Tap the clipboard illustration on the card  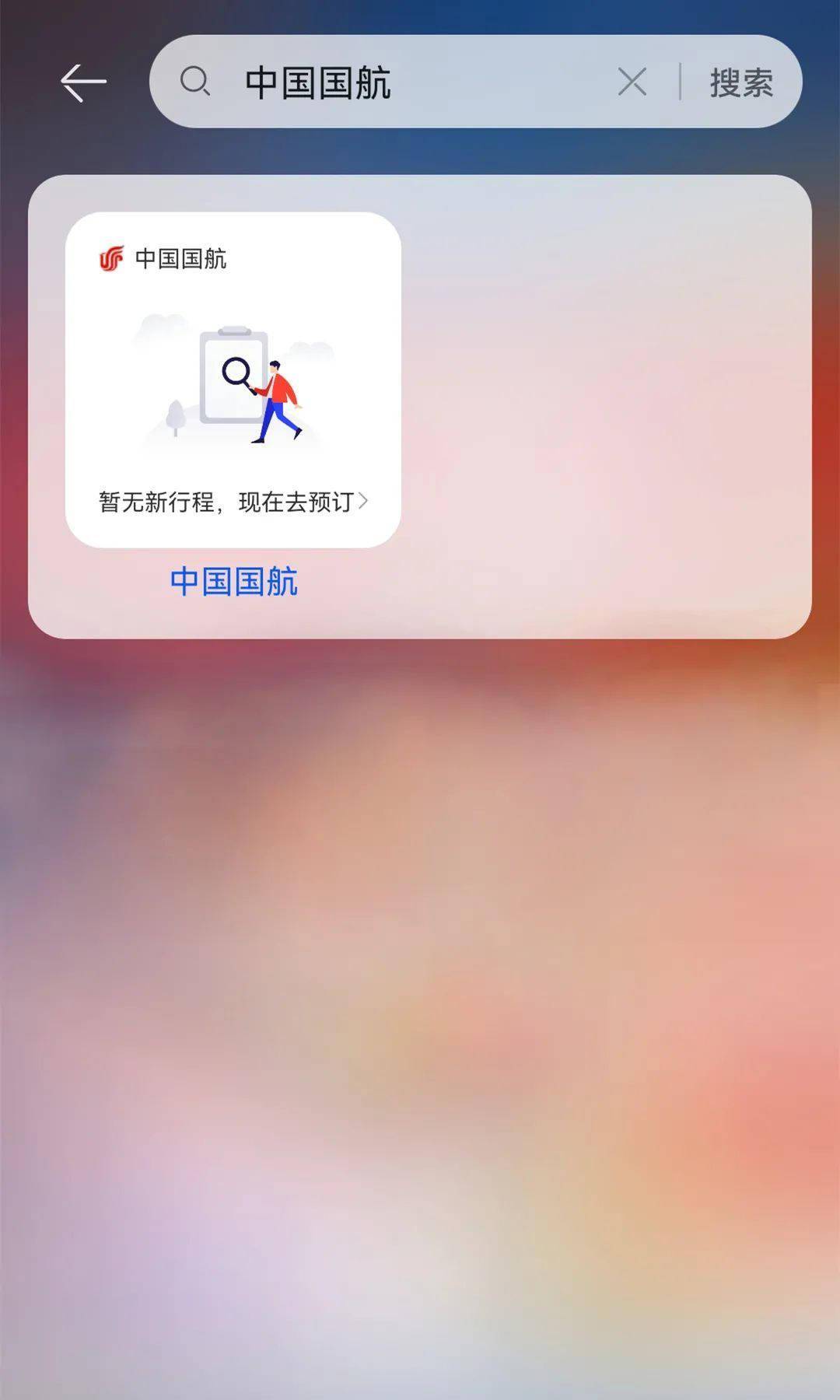[233, 377]
